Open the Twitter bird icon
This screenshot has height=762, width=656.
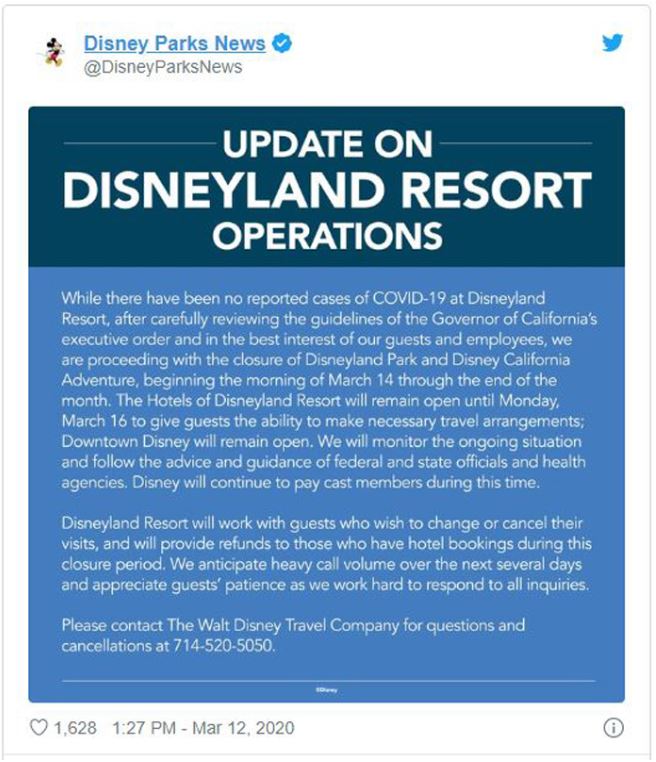[612, 43]
